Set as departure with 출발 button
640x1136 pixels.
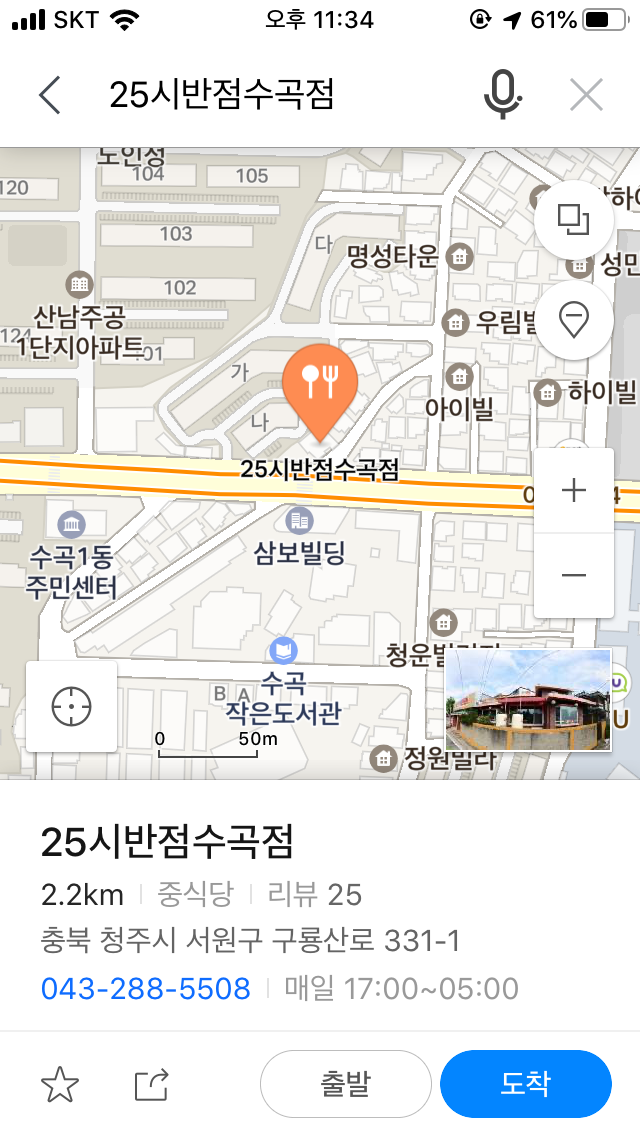(x=345, y=1084)
